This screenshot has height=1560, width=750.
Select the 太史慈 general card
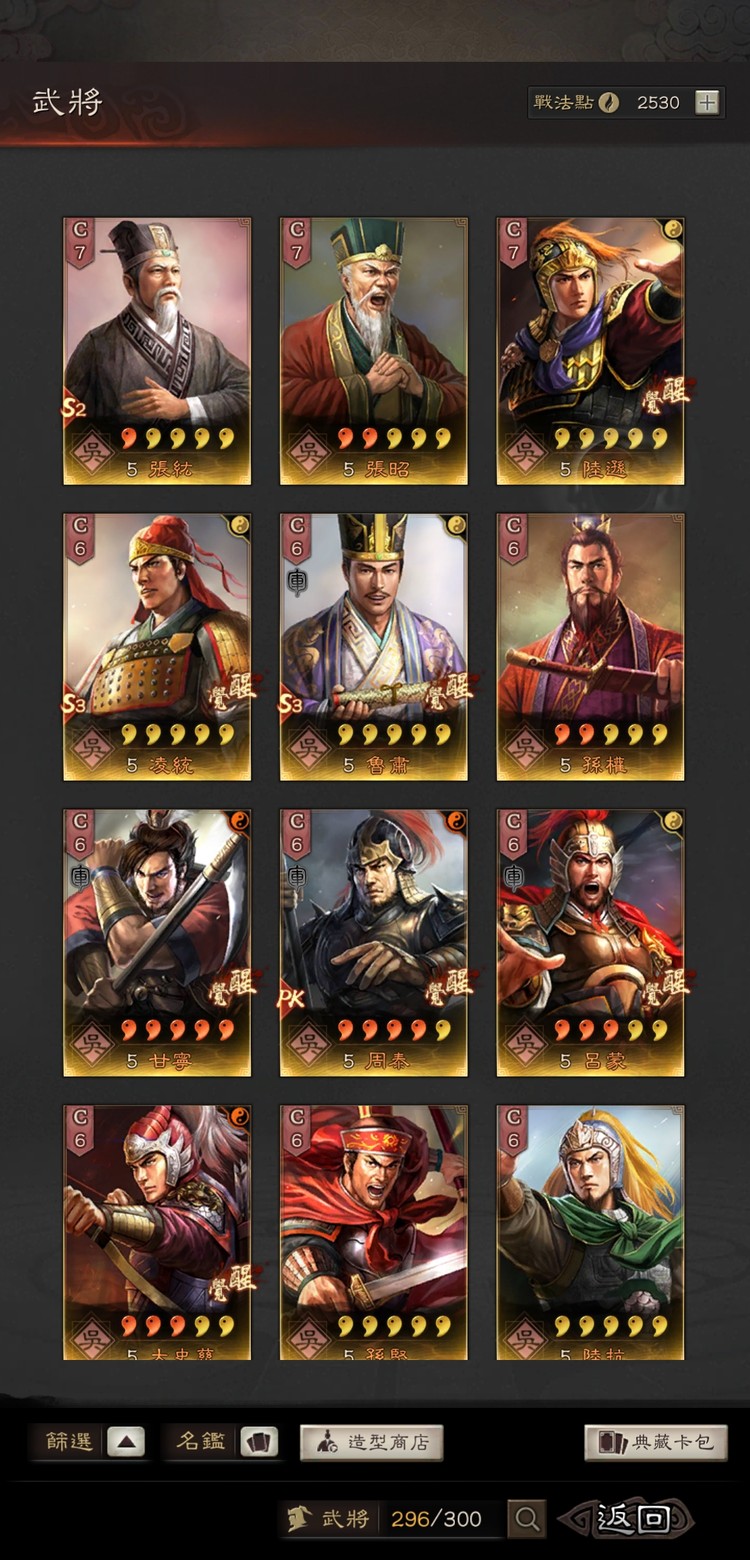[157, 1232]
